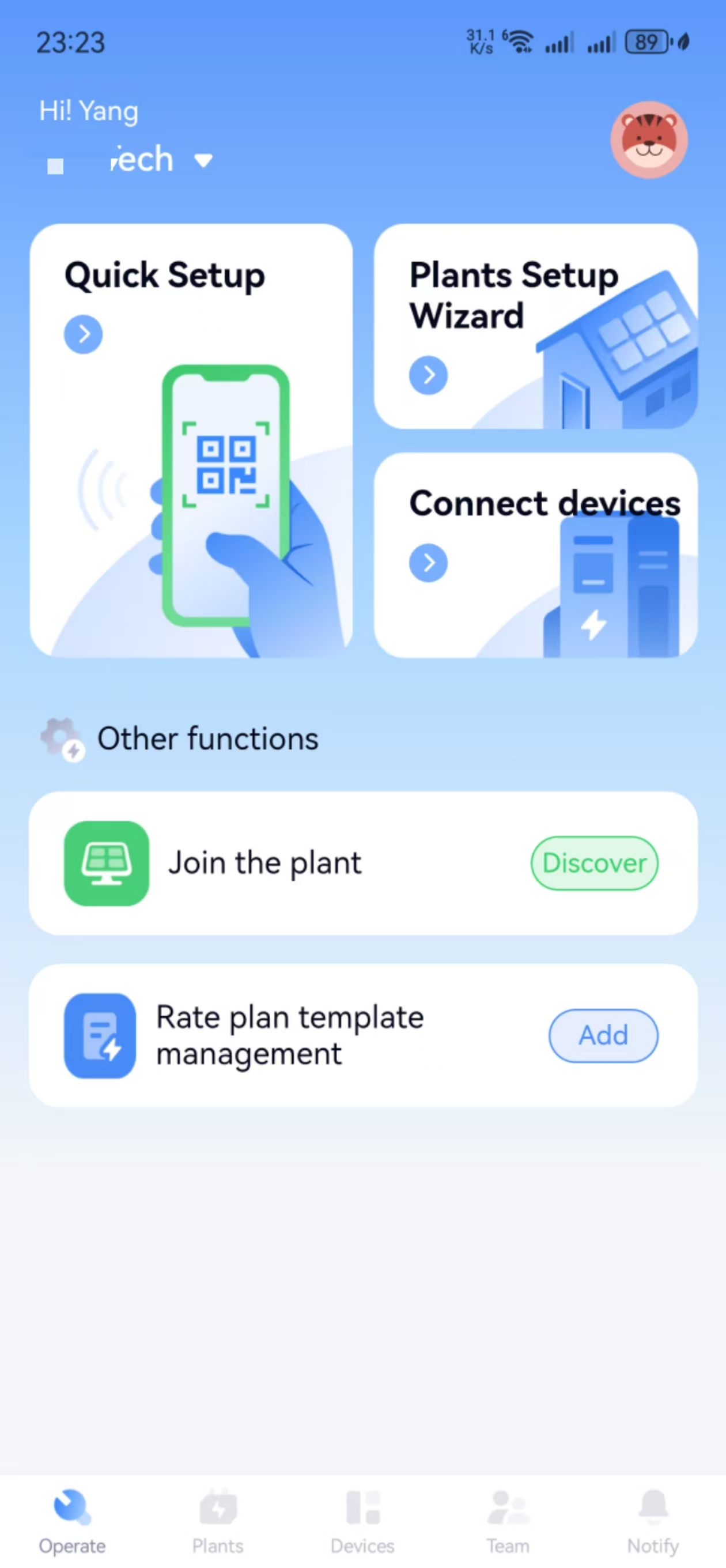Open the Notify tab
This screenshot has height=1568, width=726.
(652, 1521)
